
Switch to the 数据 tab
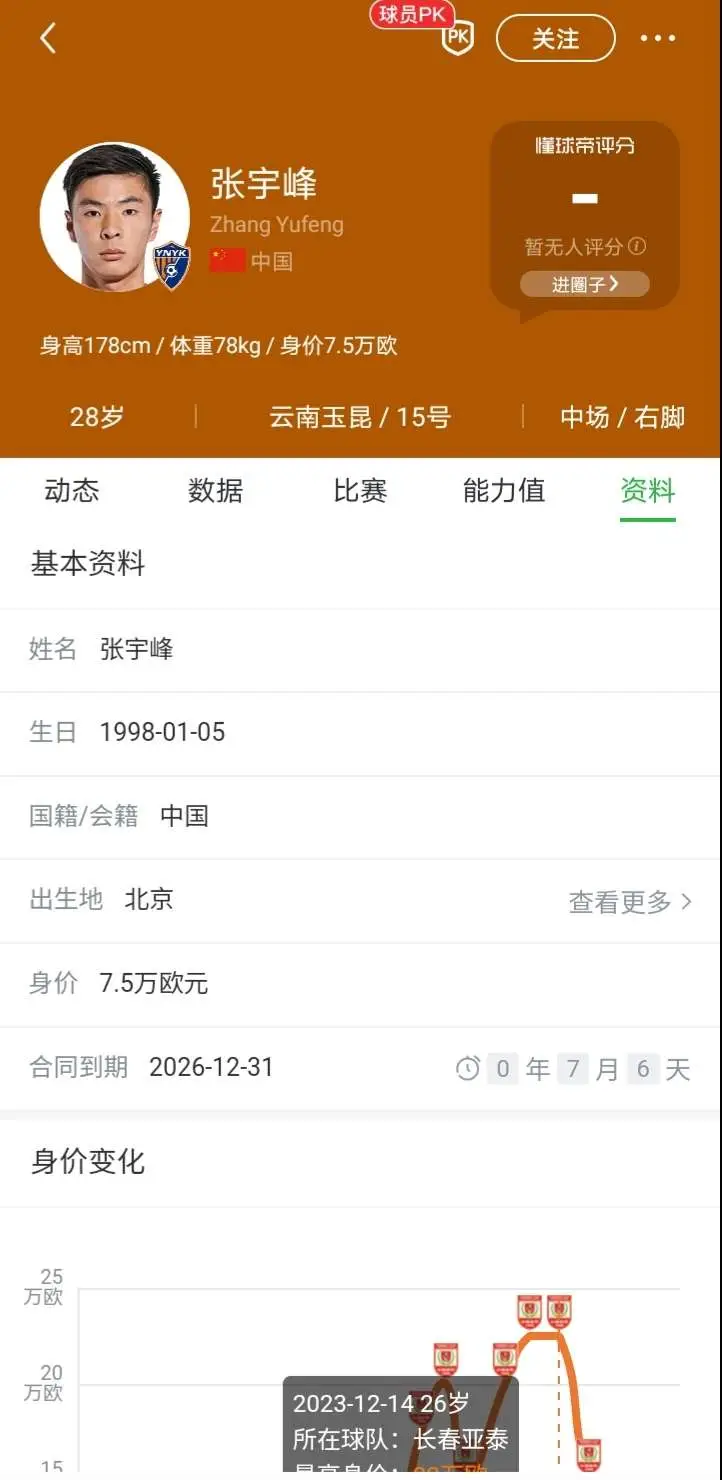tap(216, 490)
